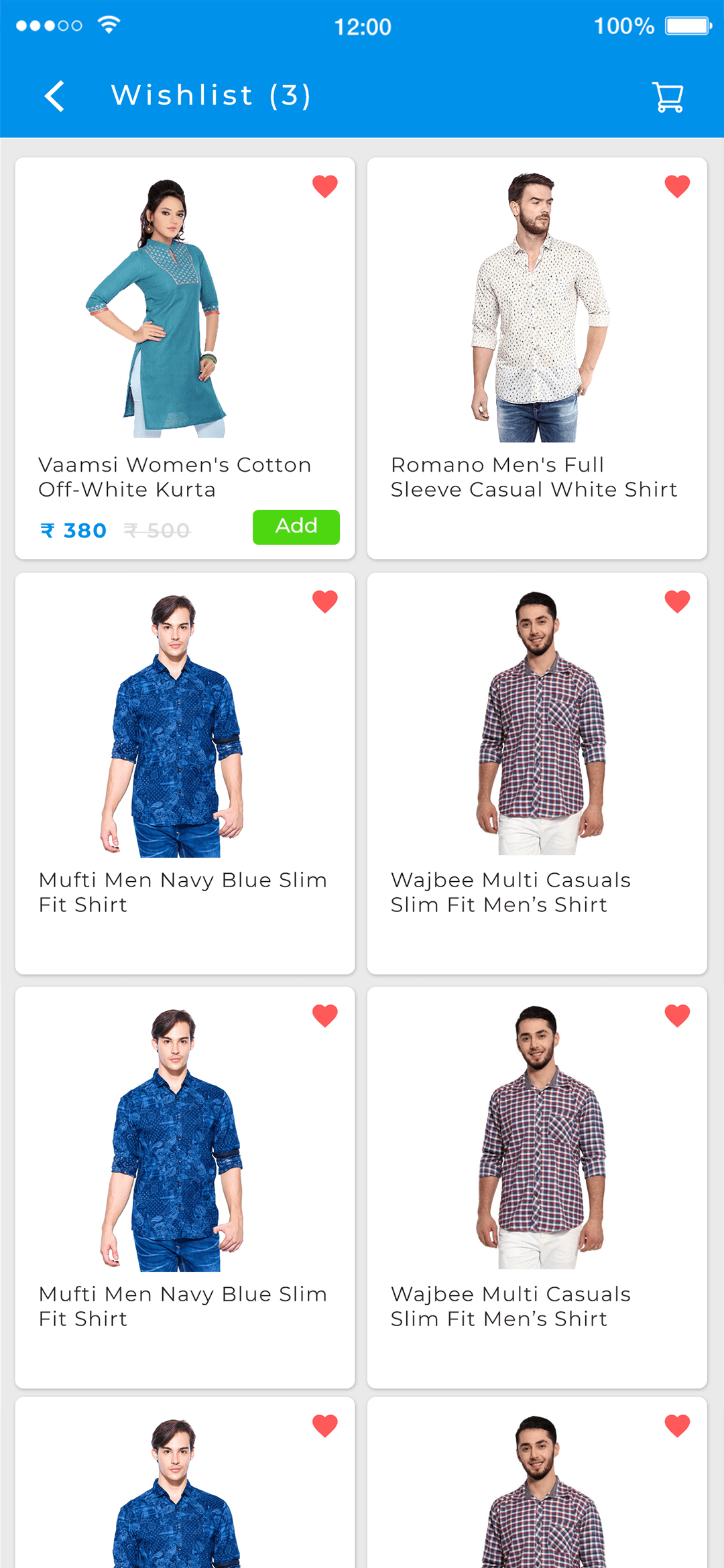Unfavorite the Romano Men's Full Sleeve Shirt
This screenshot has height=1568, width=724.
tap(677, 186)
